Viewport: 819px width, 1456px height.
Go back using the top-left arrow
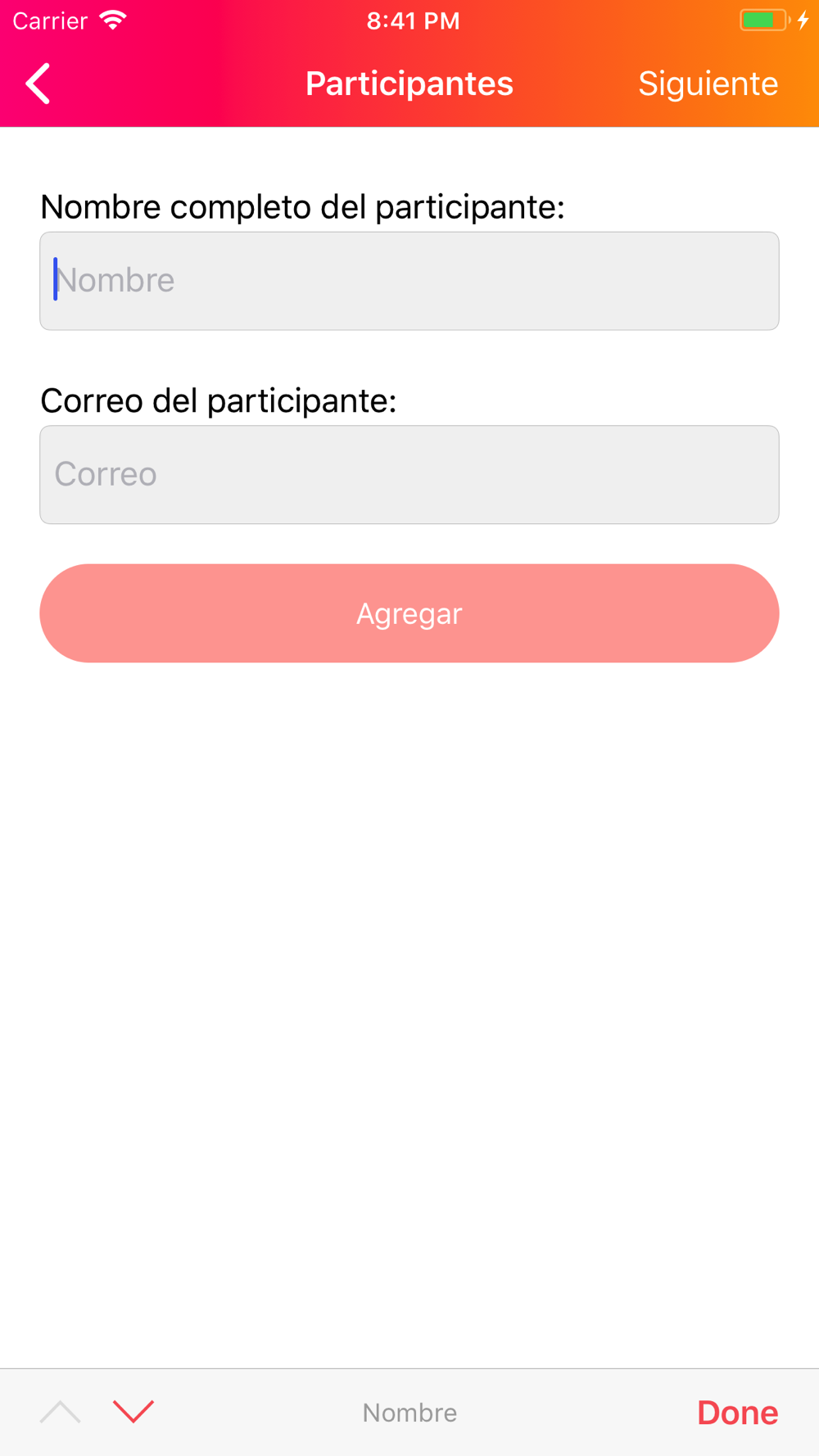tap(38, 84)
